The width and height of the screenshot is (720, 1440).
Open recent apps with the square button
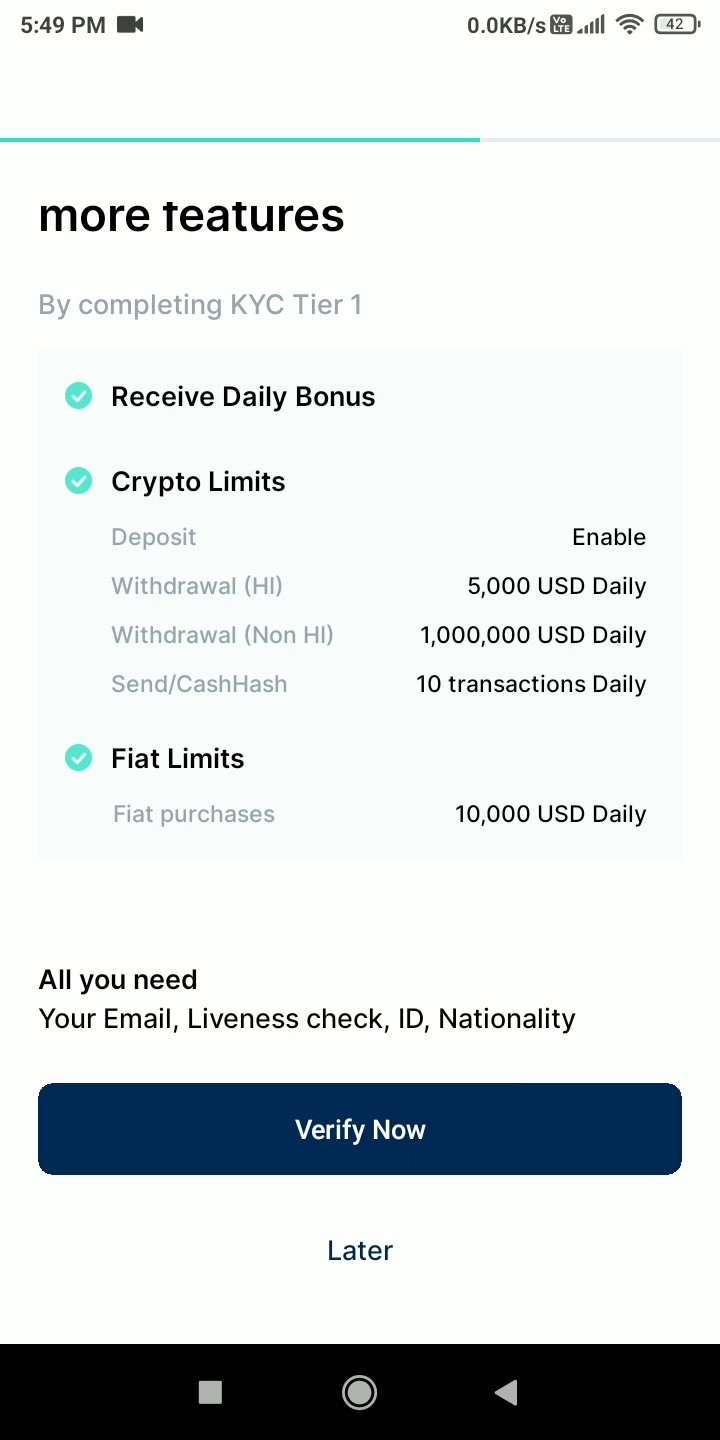(x=210, y=1392)
